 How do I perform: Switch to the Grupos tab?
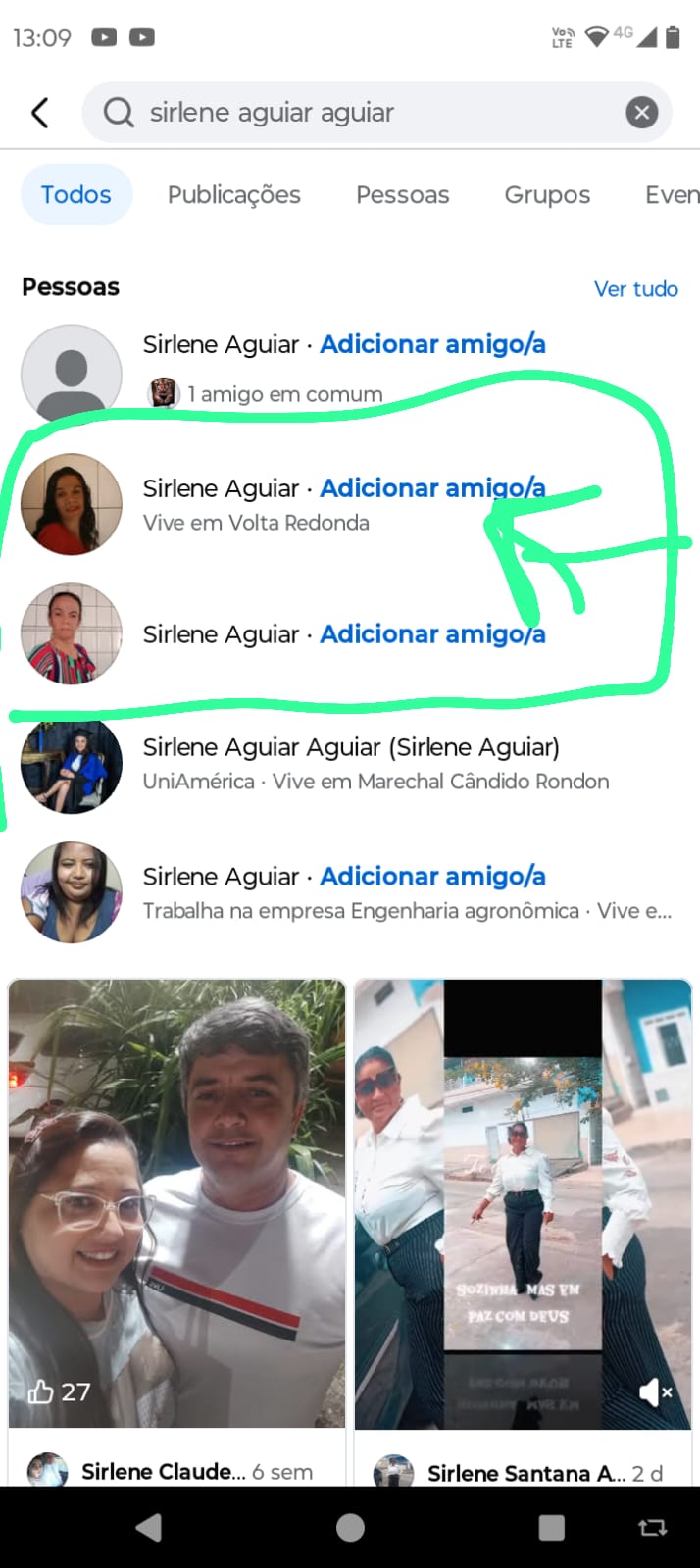click(x=547, y=194)
